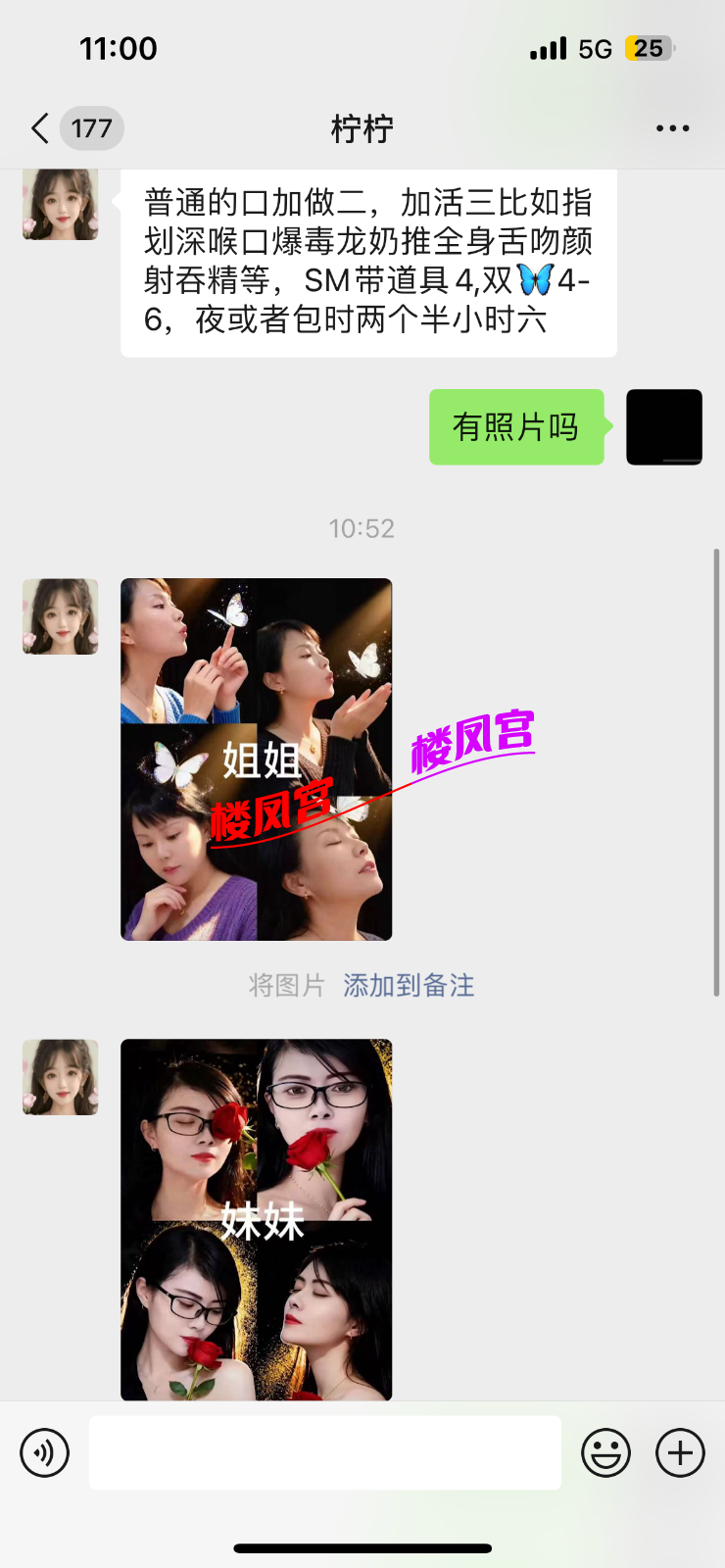Tap the chat title 柠柠
This screenshot has height=1568, width=725.
(362, 128)
